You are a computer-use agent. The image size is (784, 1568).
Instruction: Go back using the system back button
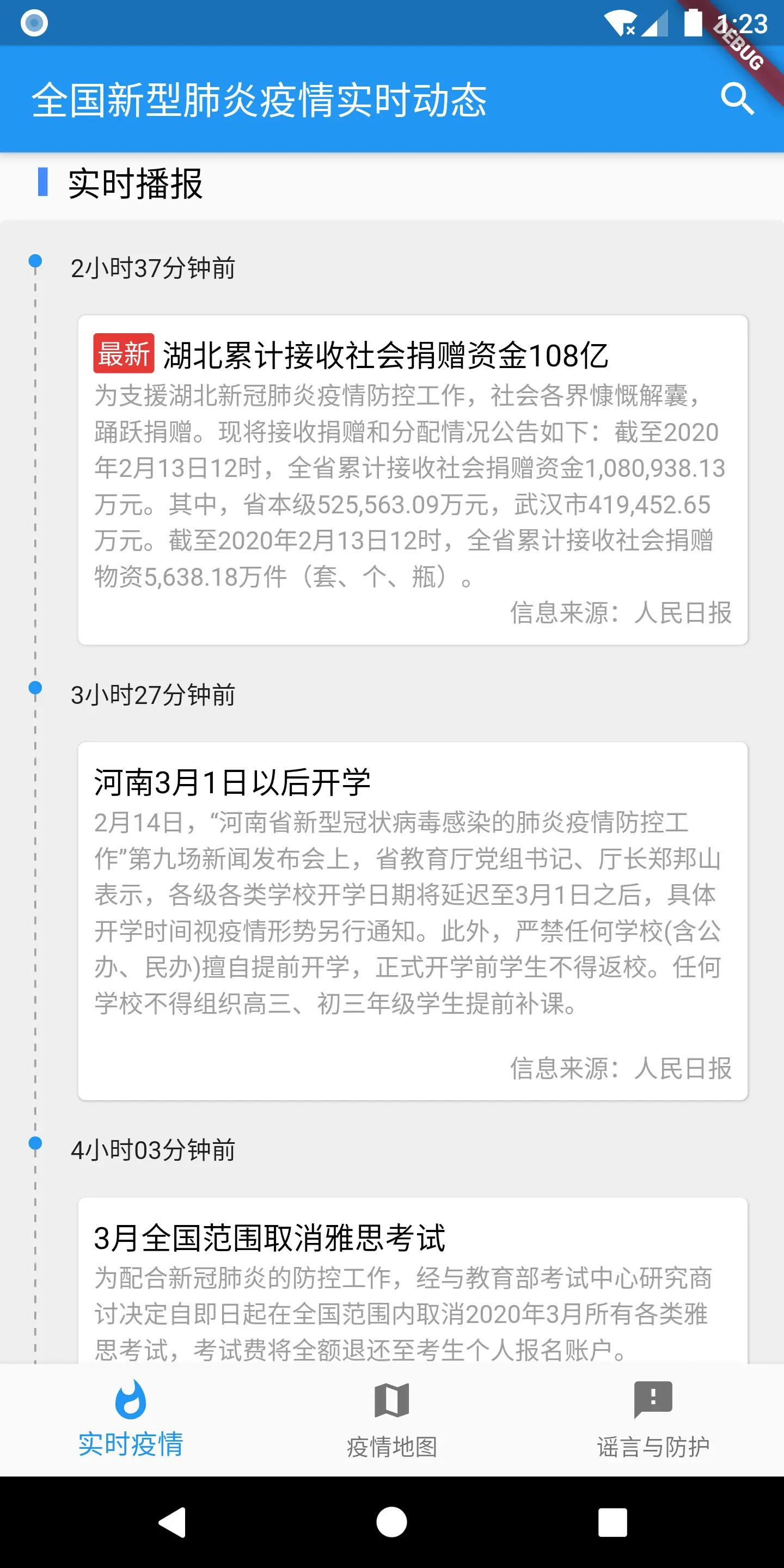point(172,1522)
